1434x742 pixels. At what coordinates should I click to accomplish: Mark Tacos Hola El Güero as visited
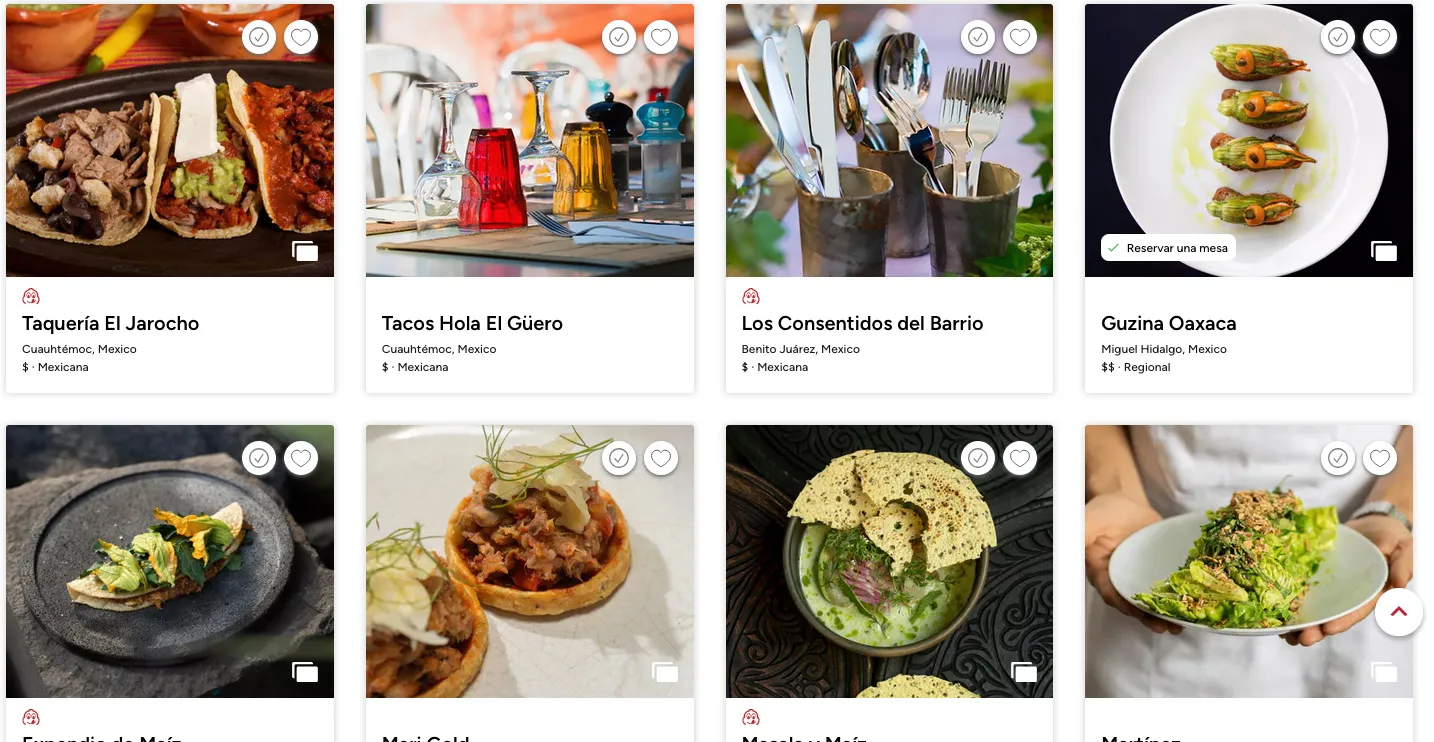pos(619,38)
